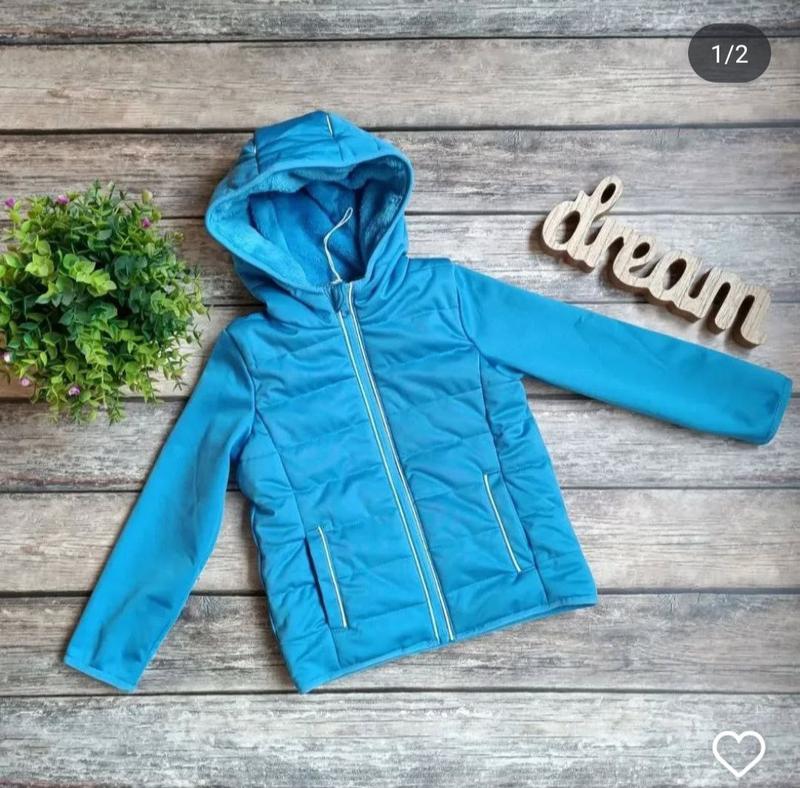The height and width of the screenshot is (788, 800).
Task: Open the blue jacket photo full screen
Action: click(x=400, y=400)
